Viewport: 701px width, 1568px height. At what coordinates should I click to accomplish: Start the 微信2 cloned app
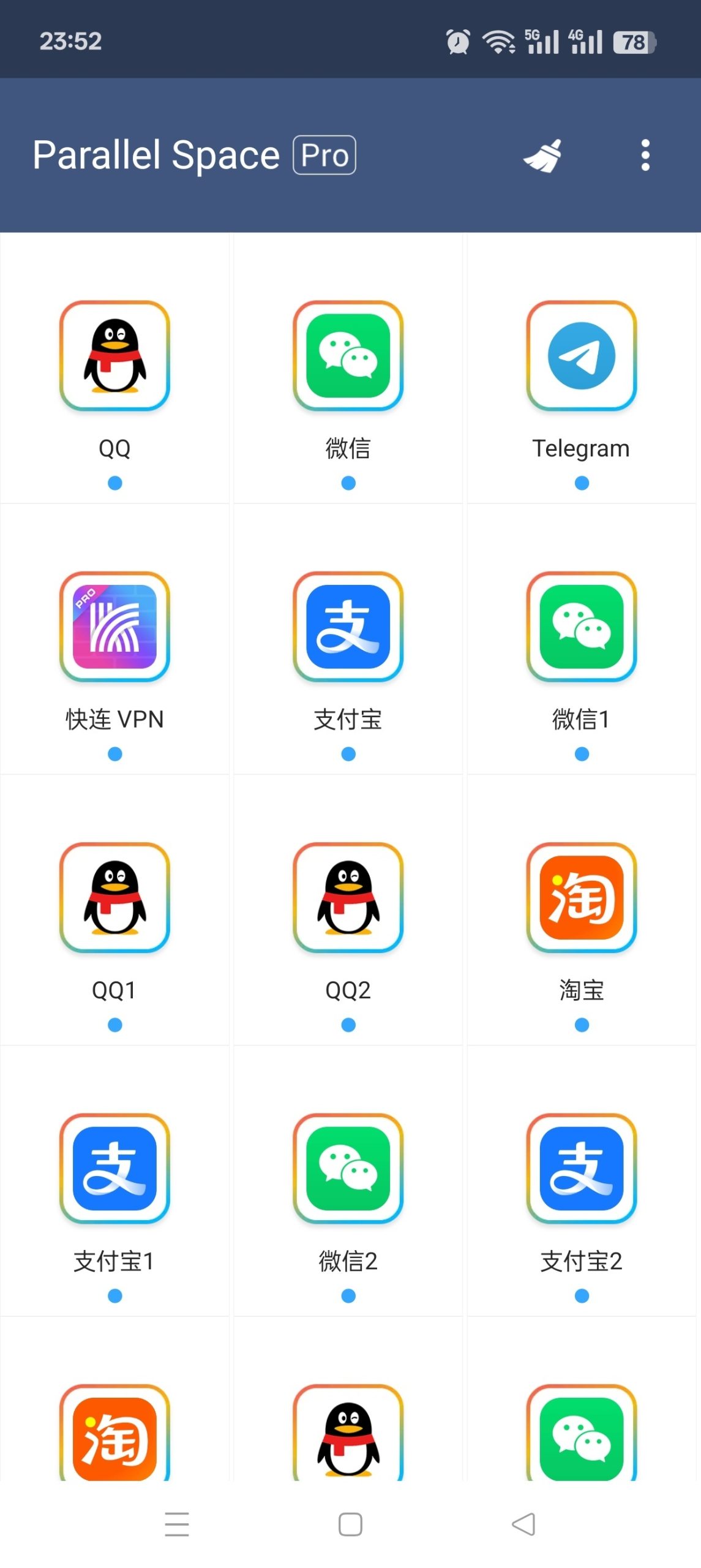click(x=347, y=1170)
